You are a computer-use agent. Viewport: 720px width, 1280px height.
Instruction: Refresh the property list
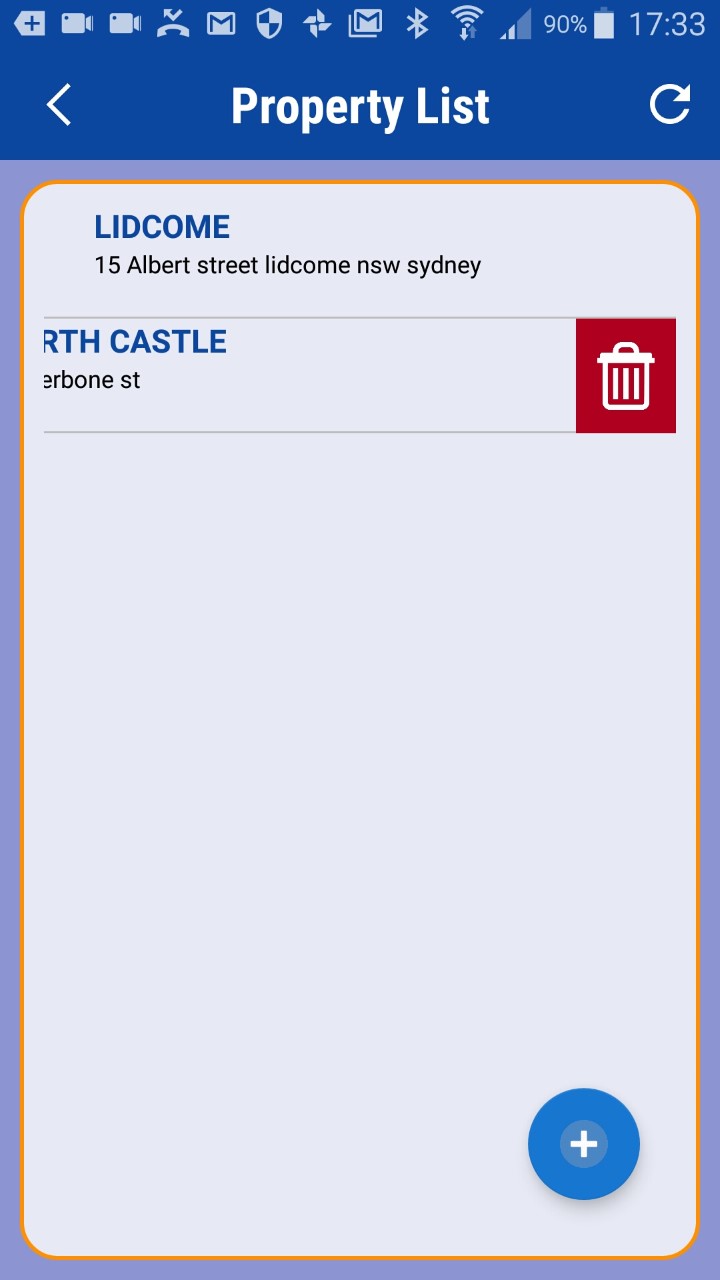click(669, 105)
